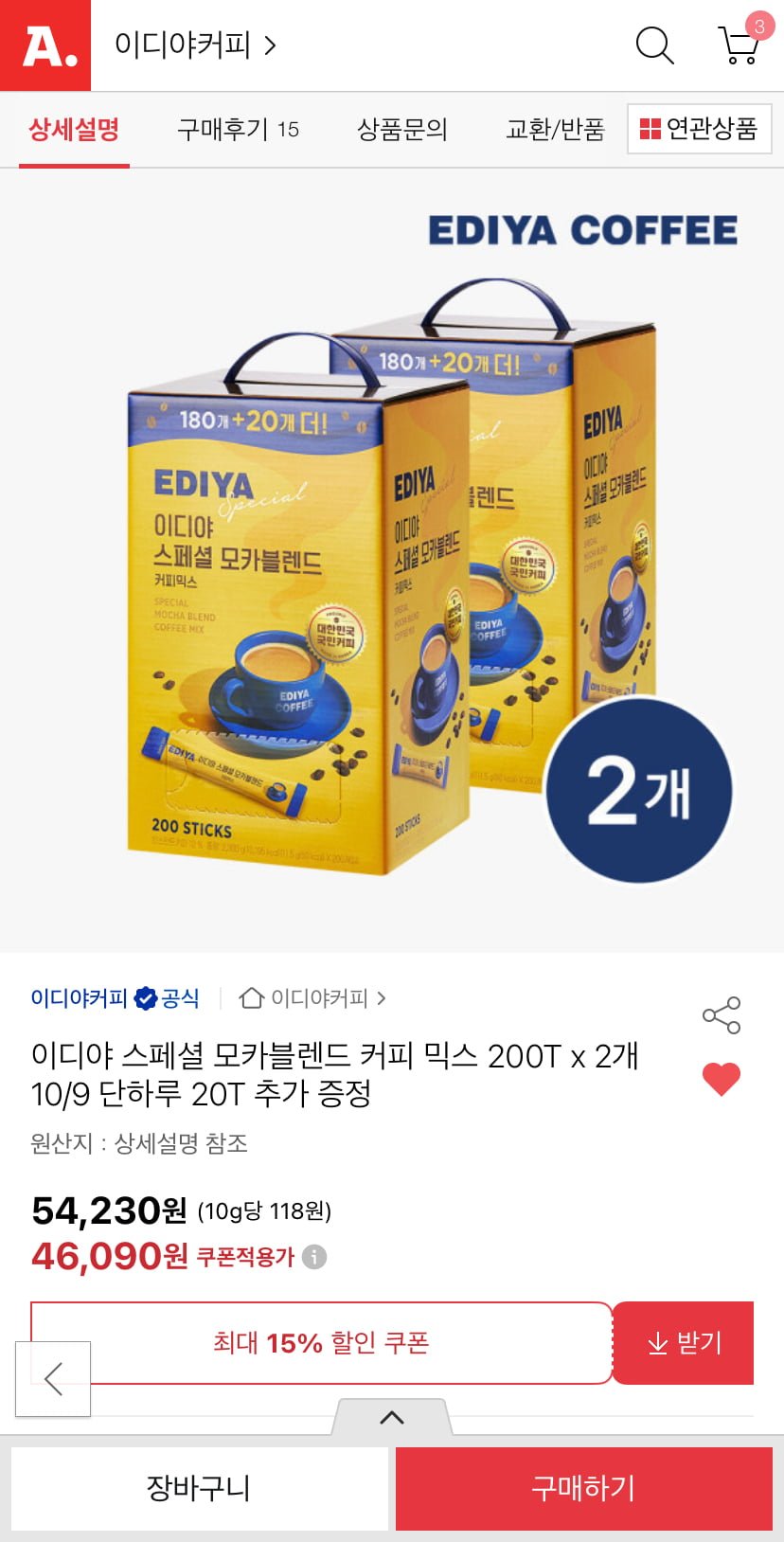The image size is (784, 1542).
Task: Share this product
Action: pos(722,1015)
